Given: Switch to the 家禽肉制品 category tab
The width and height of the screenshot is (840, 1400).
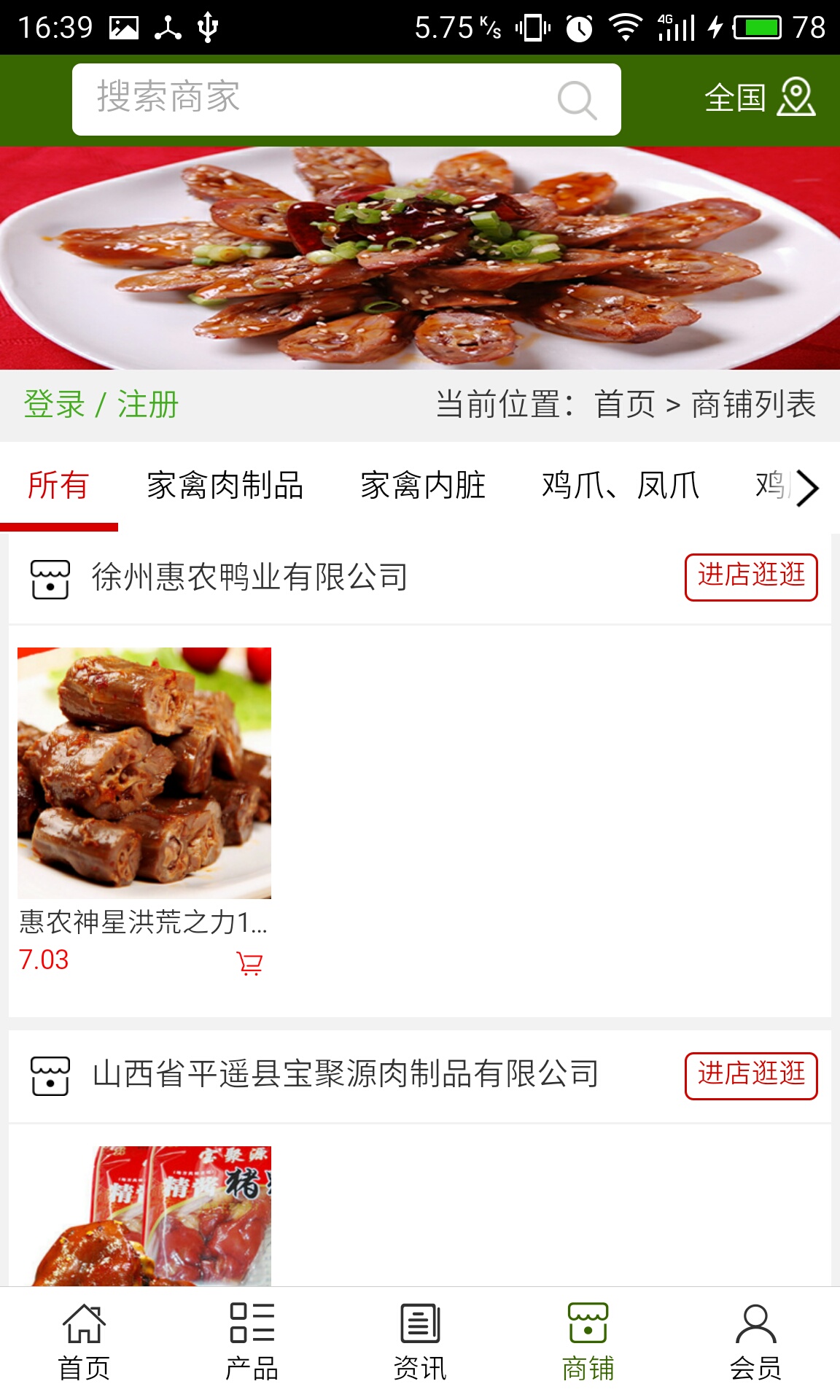Looking at the screenshot, I should (x=226, y=486).
